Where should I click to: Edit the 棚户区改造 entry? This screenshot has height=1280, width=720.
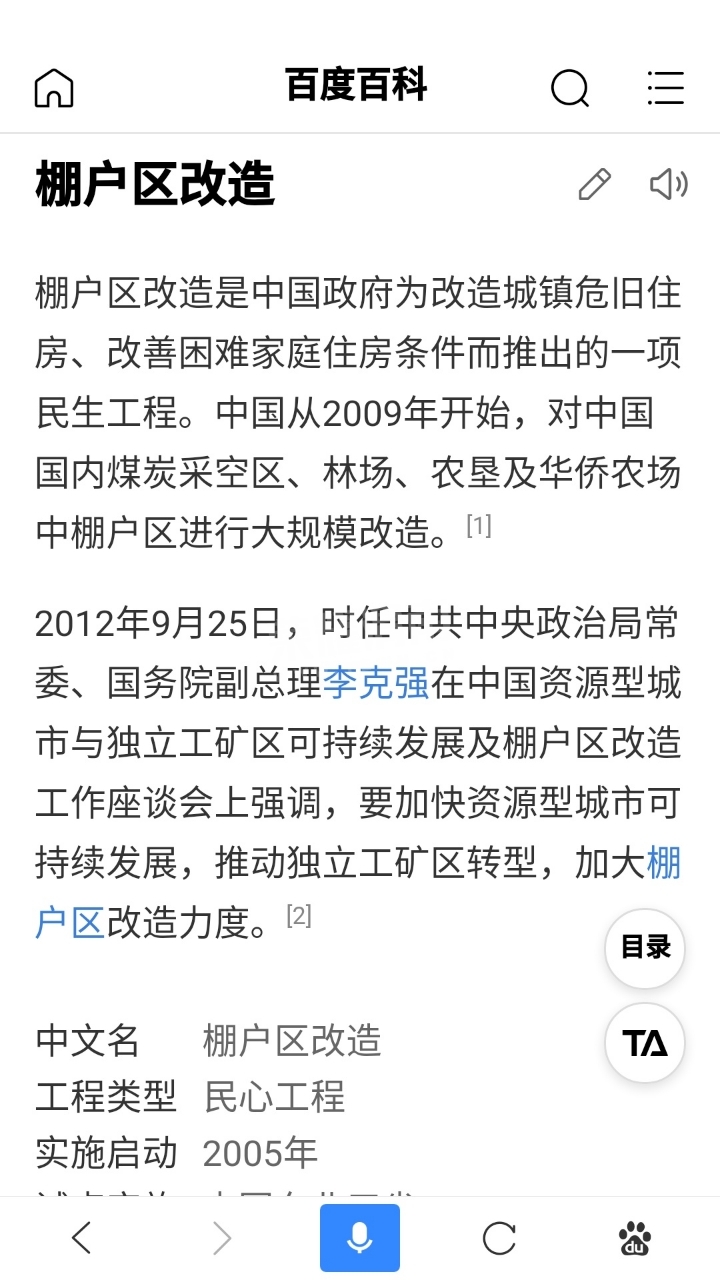(594, 185)
